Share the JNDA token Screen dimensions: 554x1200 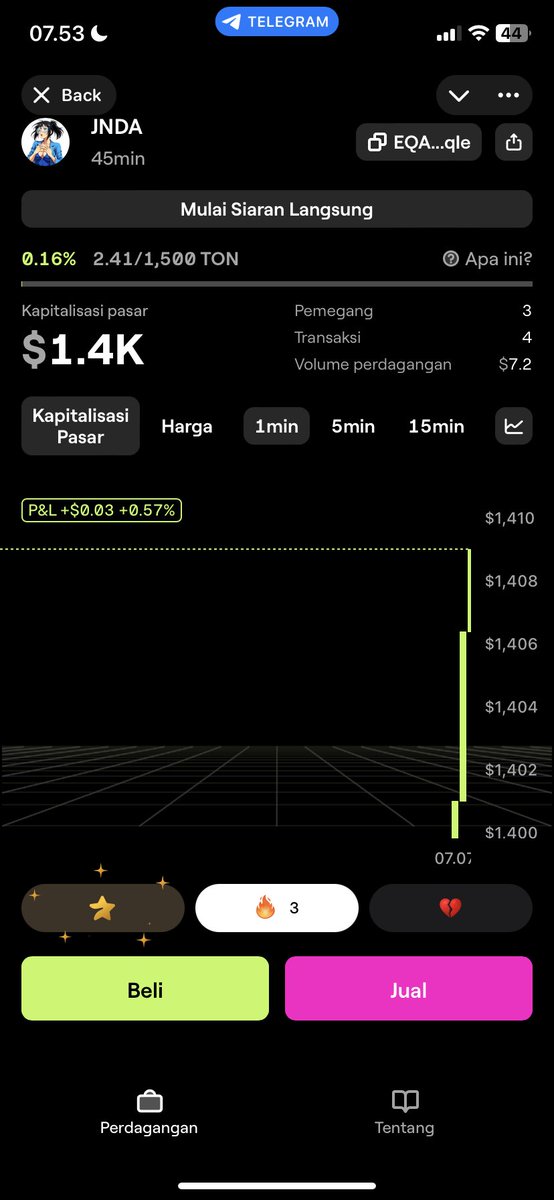(x=513, y=143)
